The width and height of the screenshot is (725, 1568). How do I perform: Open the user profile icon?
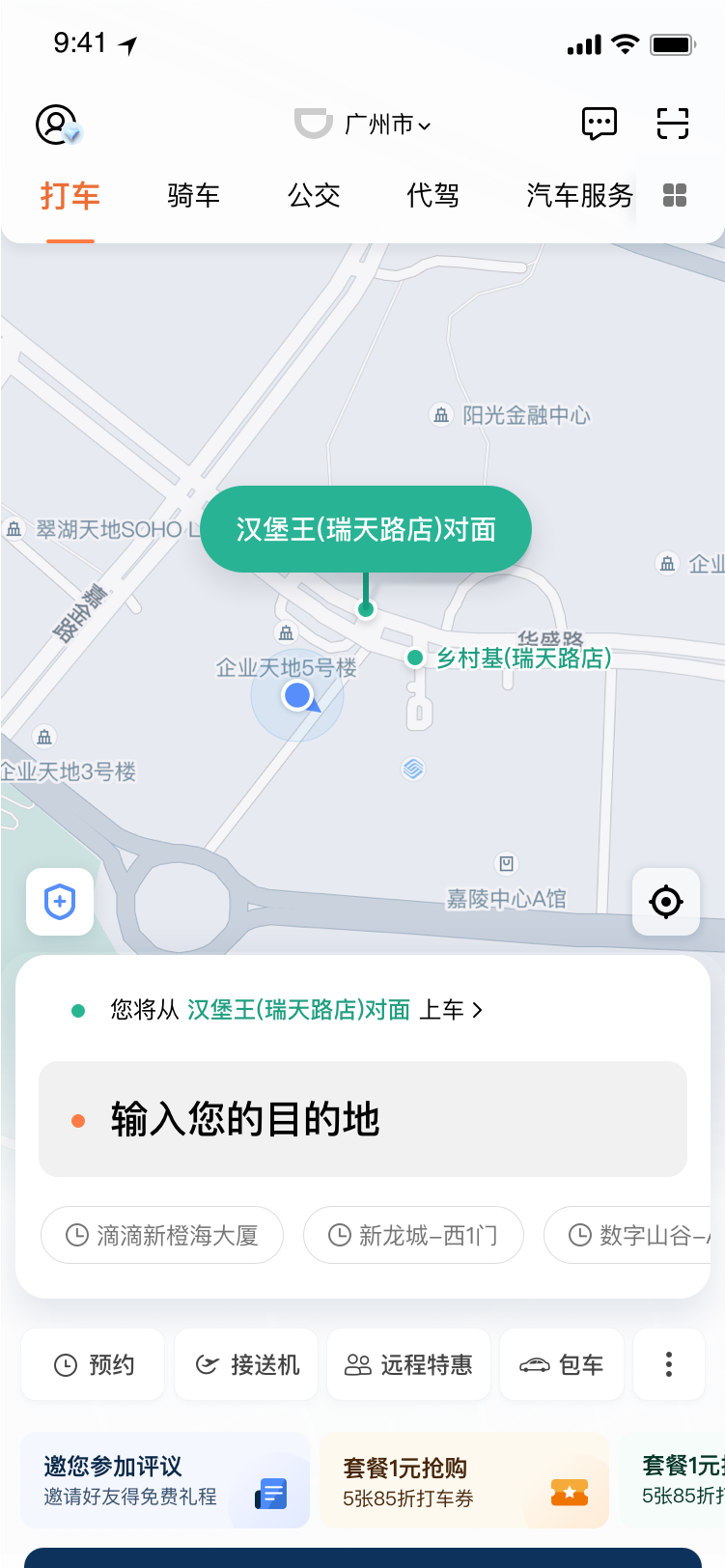[x=57, y=125]
